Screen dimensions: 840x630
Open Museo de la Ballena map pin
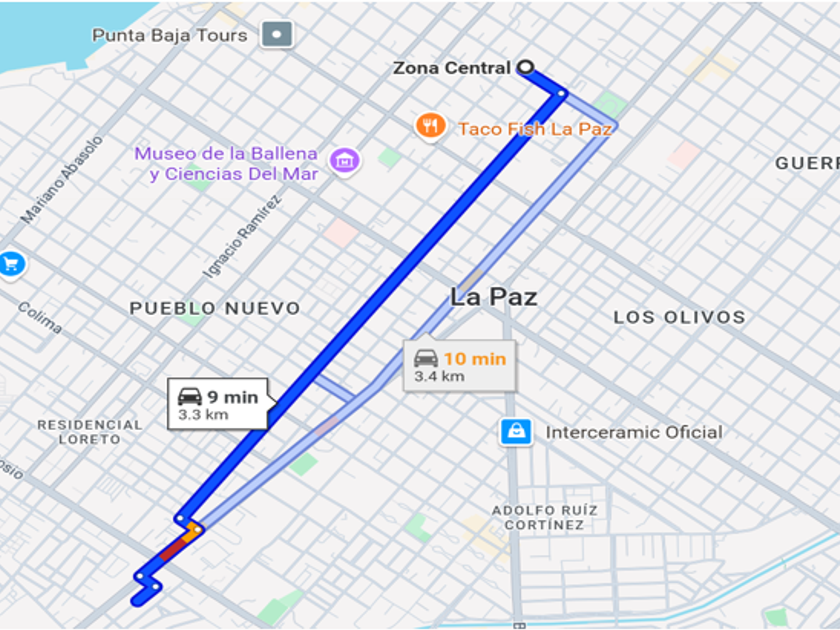pos(345,159)
